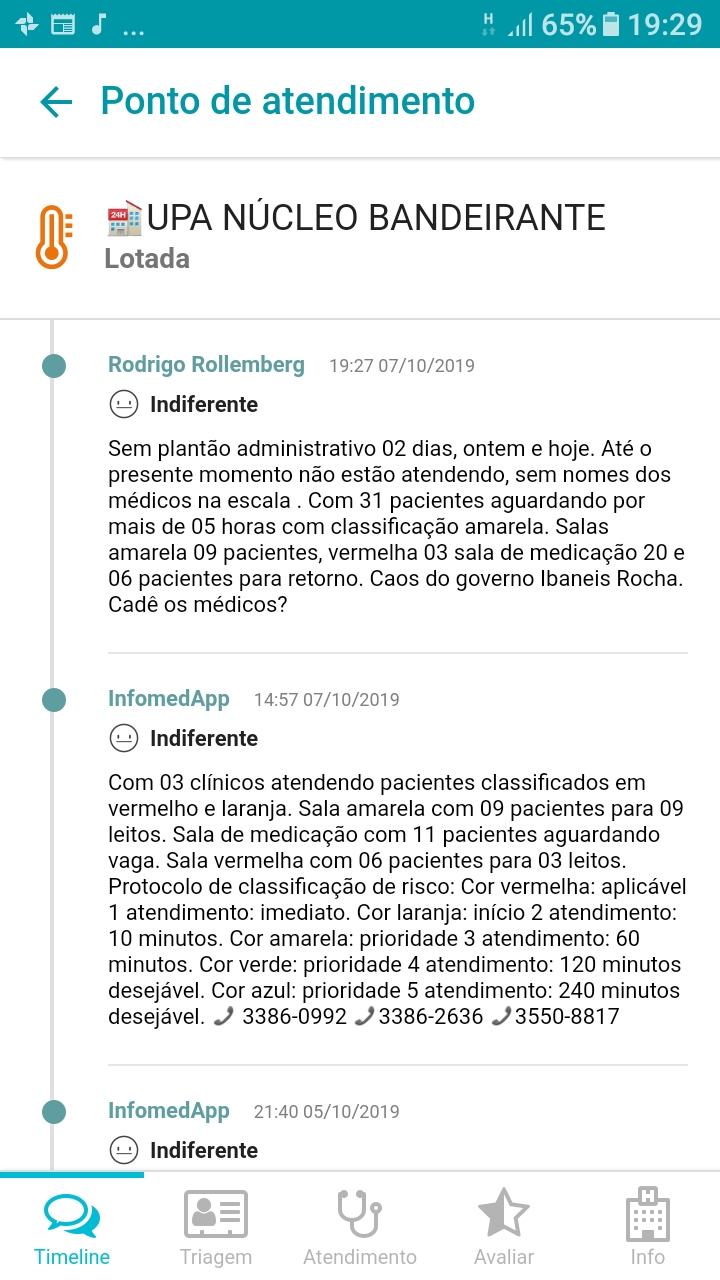Screen dimensions: 720x1280
Task: Select the Timeline tab
Action: point(72,1228)
